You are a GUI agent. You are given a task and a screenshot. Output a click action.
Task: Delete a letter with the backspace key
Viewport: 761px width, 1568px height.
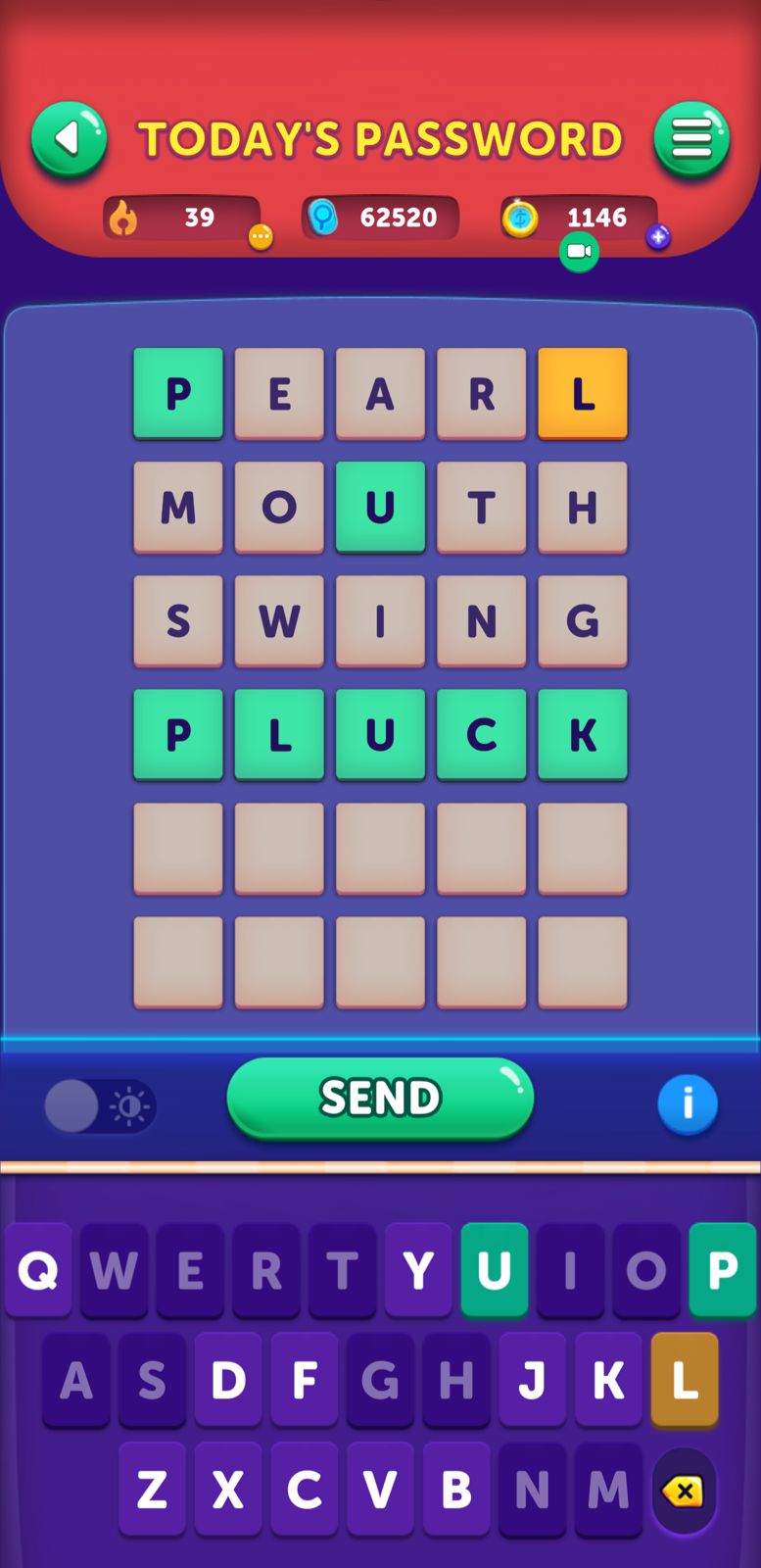click(x=683, y=1492)
